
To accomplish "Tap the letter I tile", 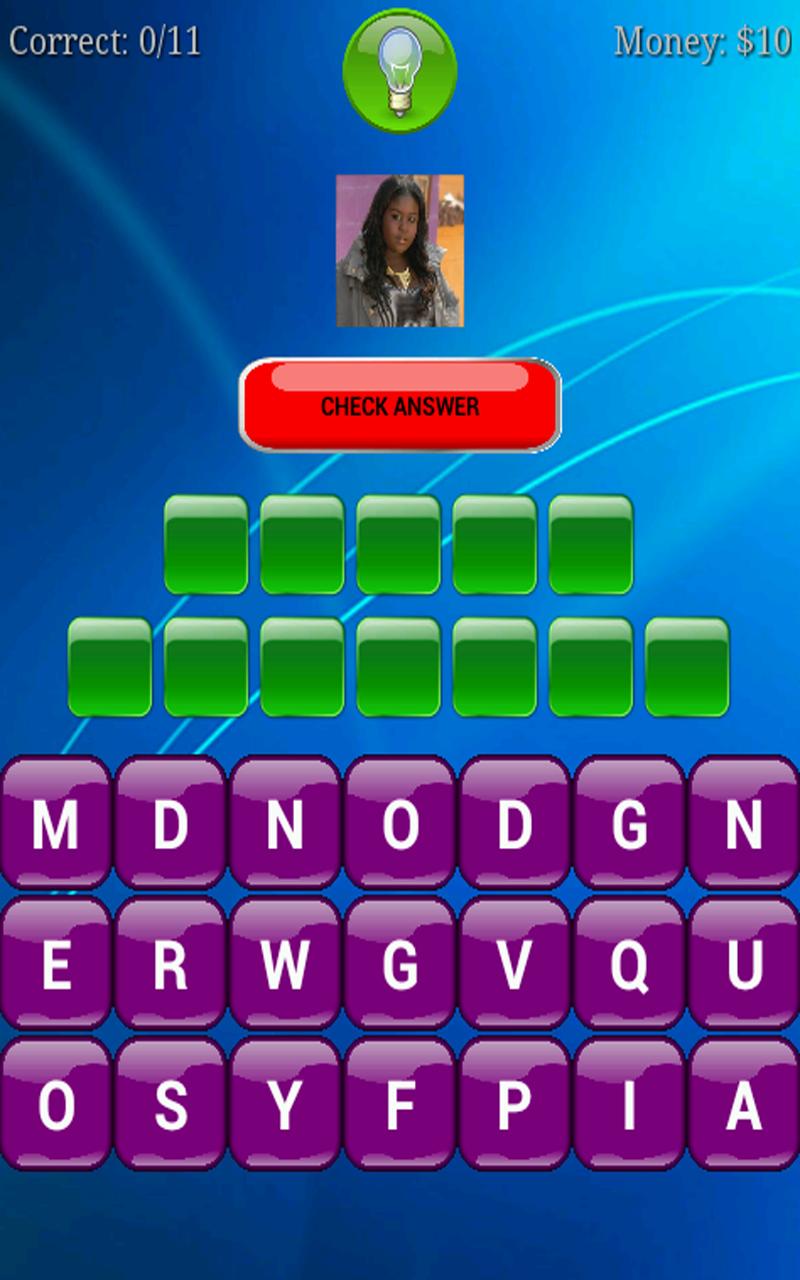I will pos(629,1104).
